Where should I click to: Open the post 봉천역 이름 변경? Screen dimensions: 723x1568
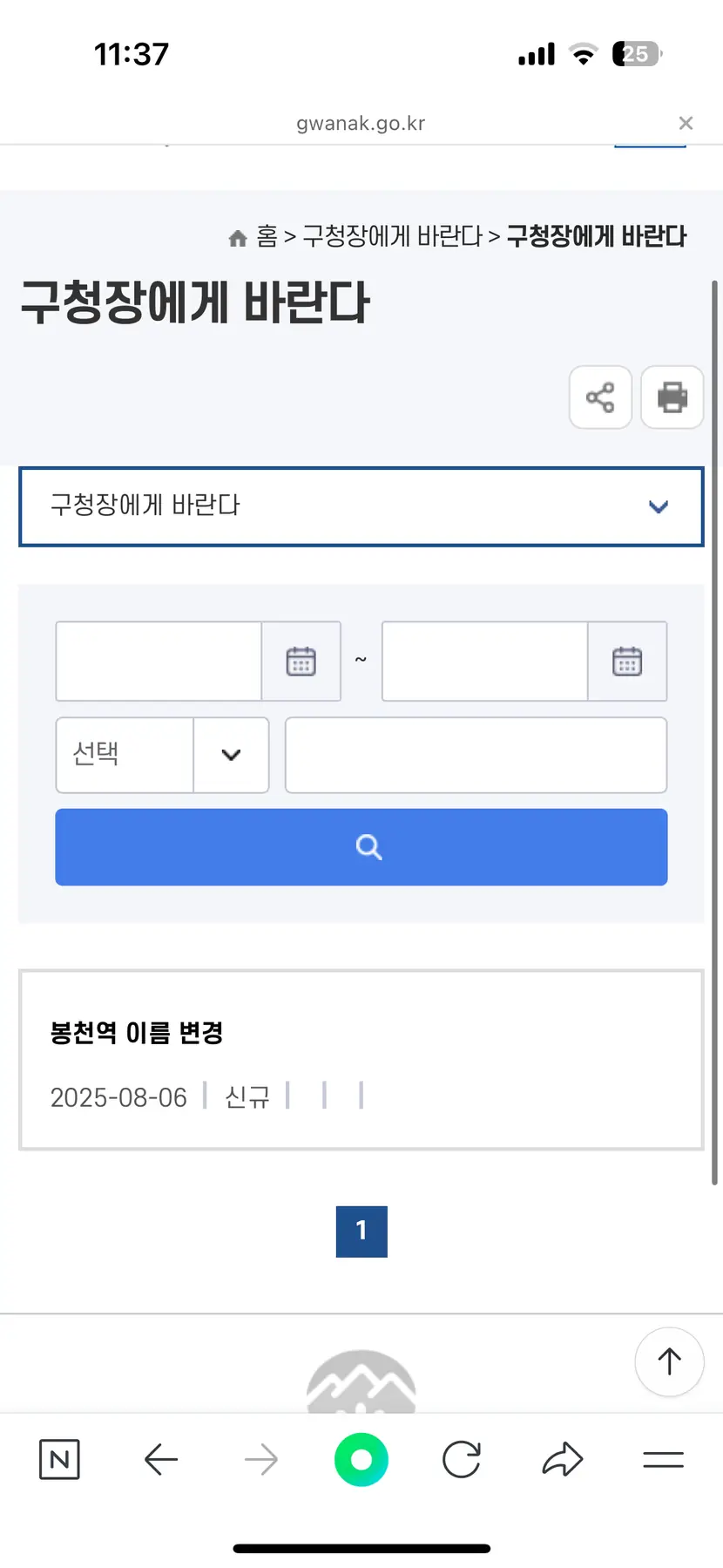point(137,1033)
